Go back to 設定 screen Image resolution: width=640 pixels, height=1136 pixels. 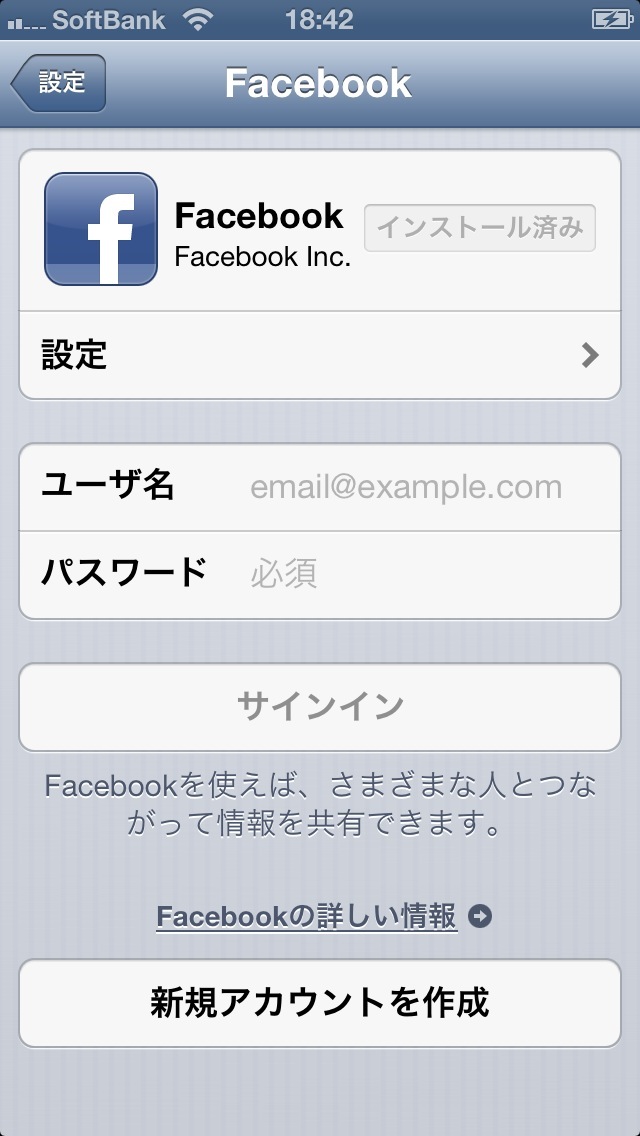pos(59,83)
